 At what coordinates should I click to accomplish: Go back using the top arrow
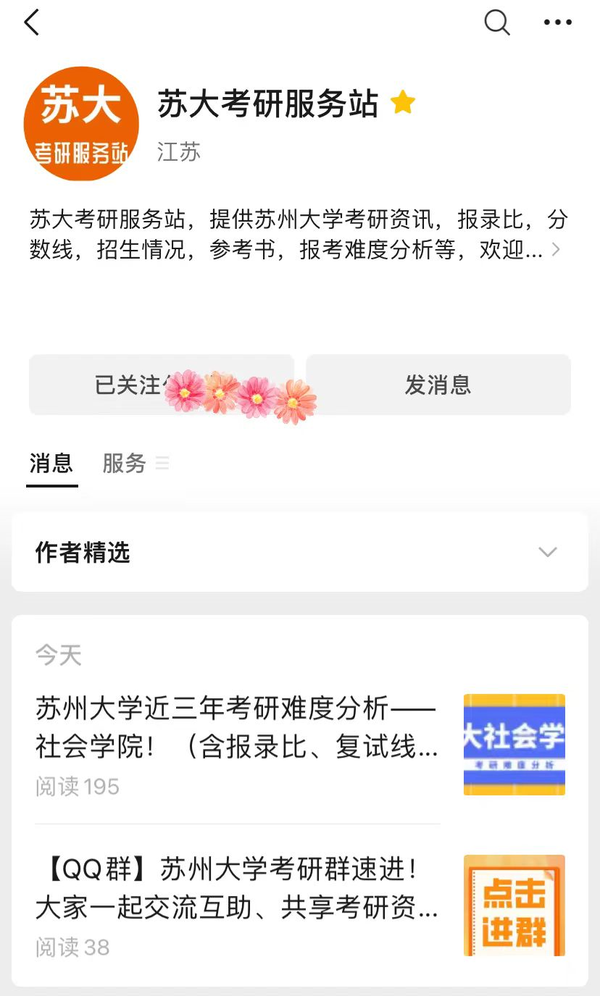click(x=32, y=22)
